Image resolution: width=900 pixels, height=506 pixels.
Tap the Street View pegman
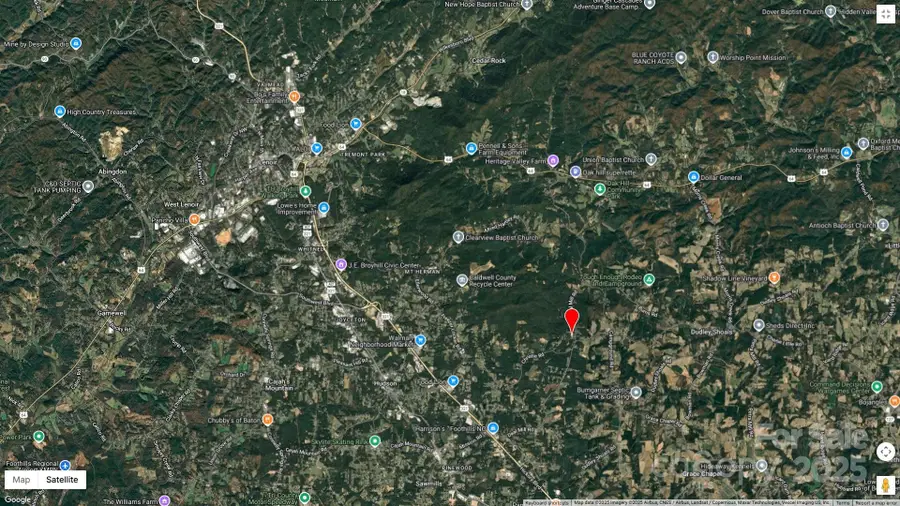(885, 485)
